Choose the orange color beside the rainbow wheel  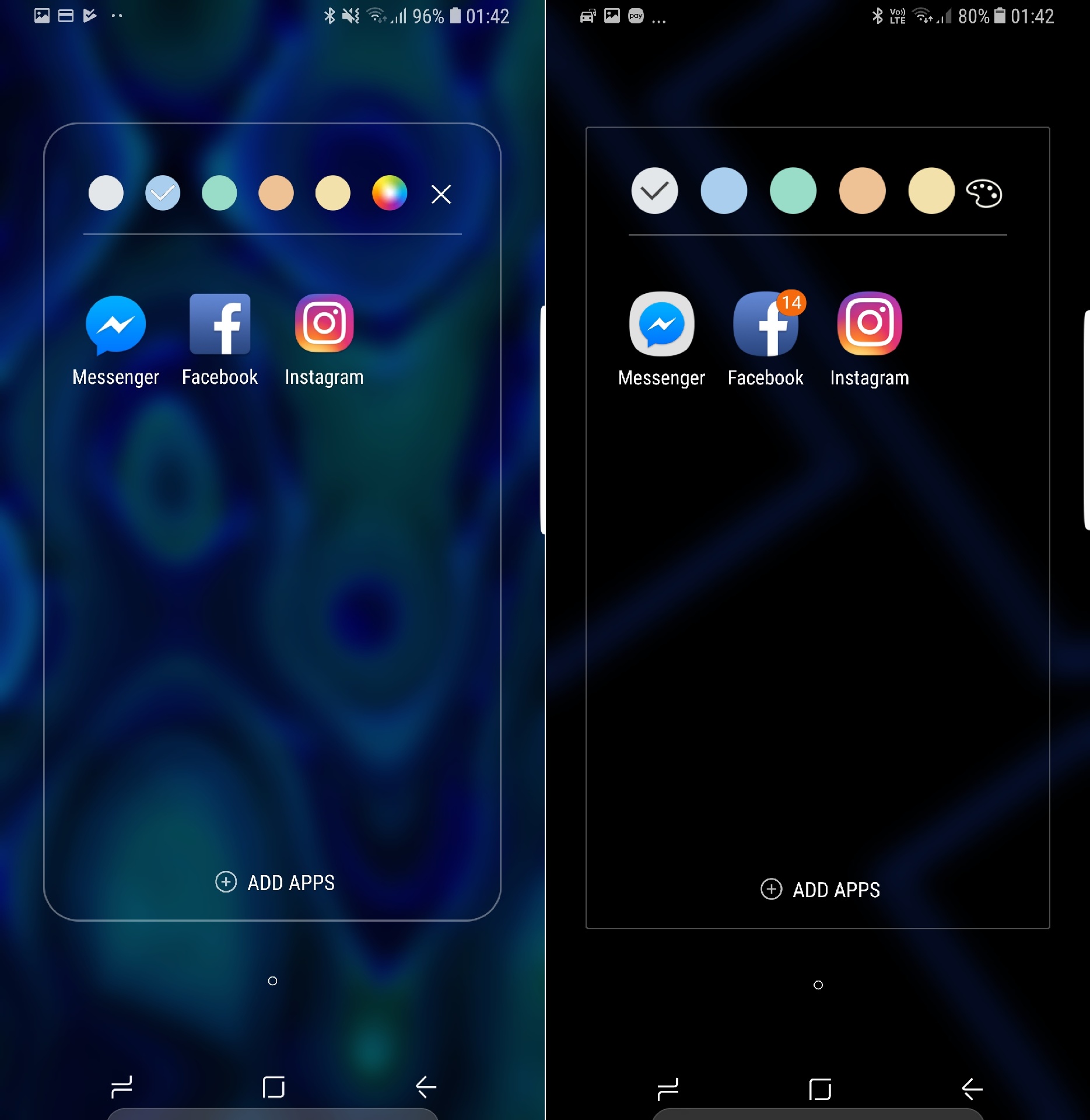point(276,193)
